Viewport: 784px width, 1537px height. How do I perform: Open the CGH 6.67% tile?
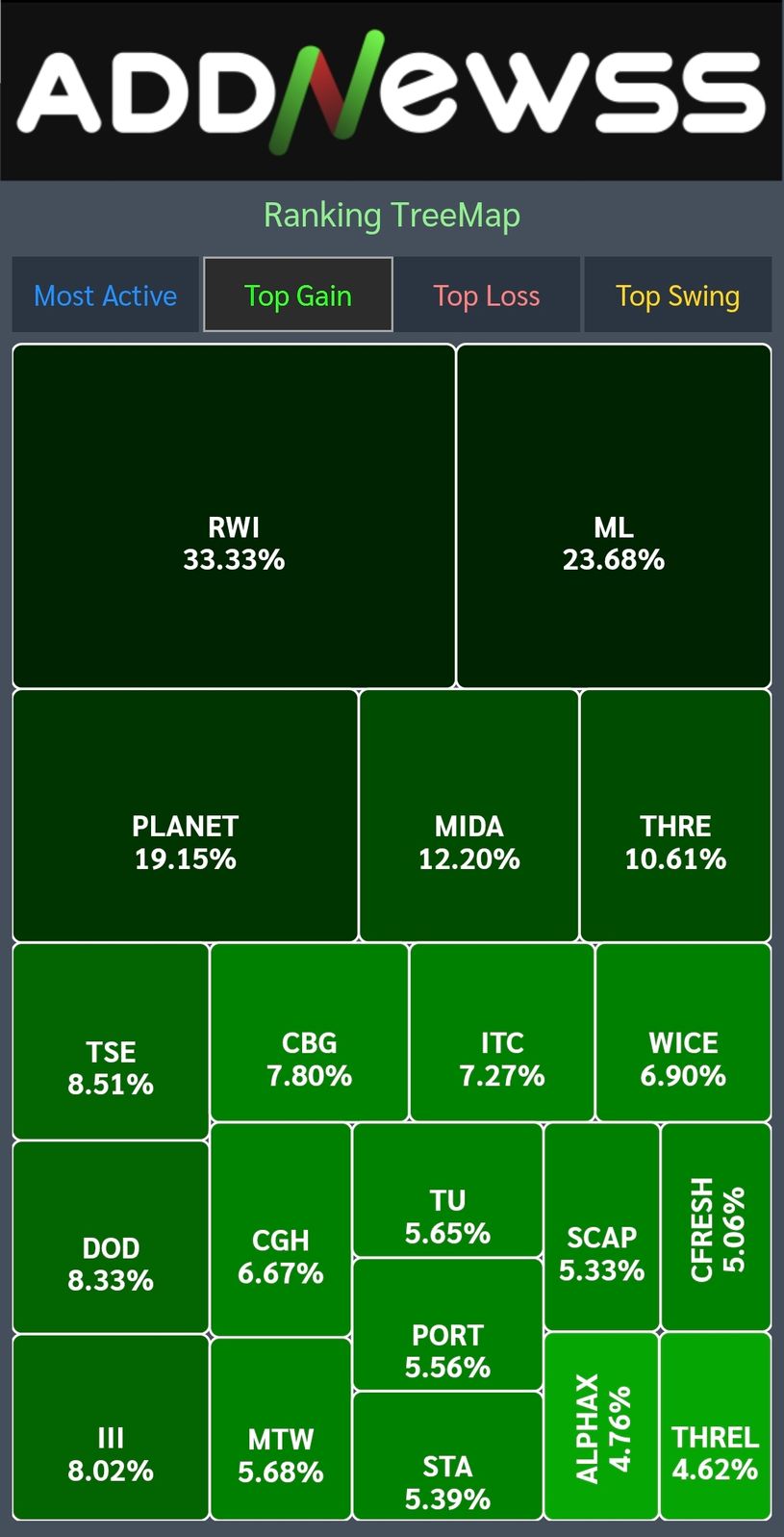[281, 1230]
